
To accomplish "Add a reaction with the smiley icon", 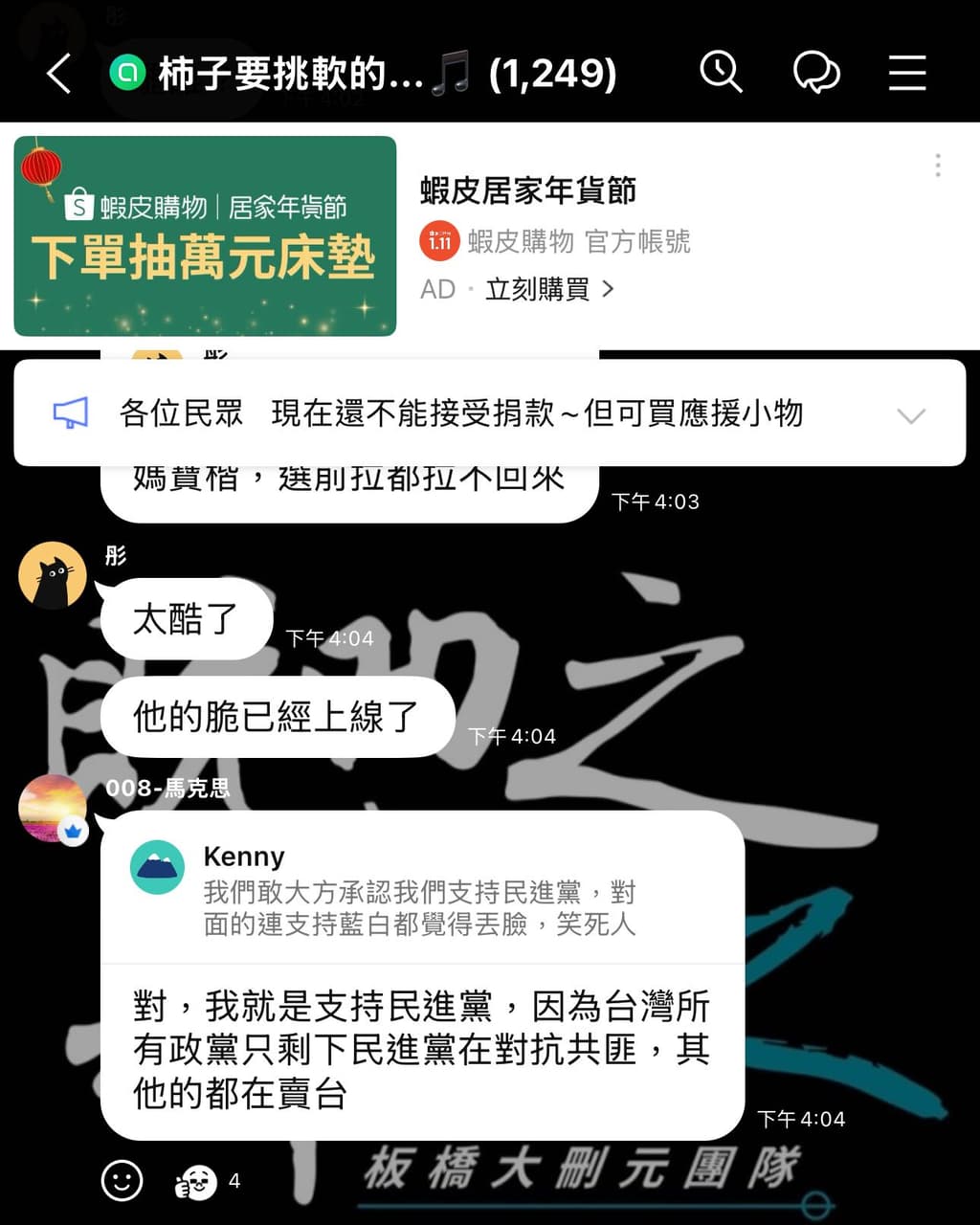I will click(x=122, y=1181).
